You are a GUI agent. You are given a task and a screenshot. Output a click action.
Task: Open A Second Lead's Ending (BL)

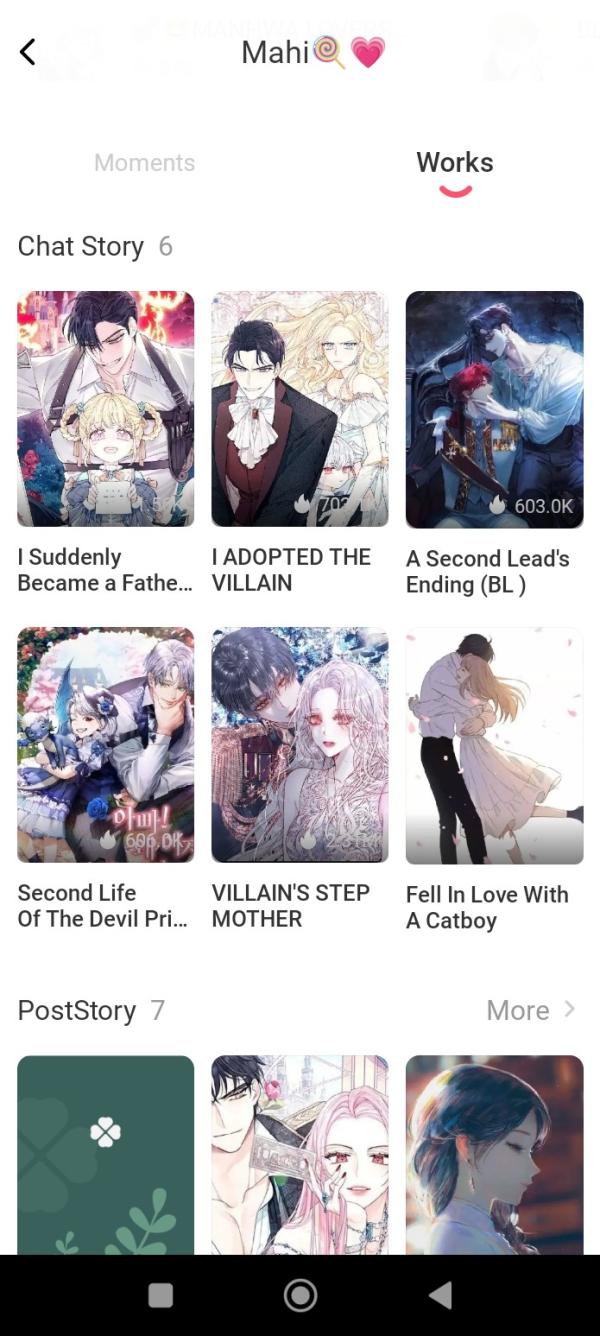click(x=494, y=409)
